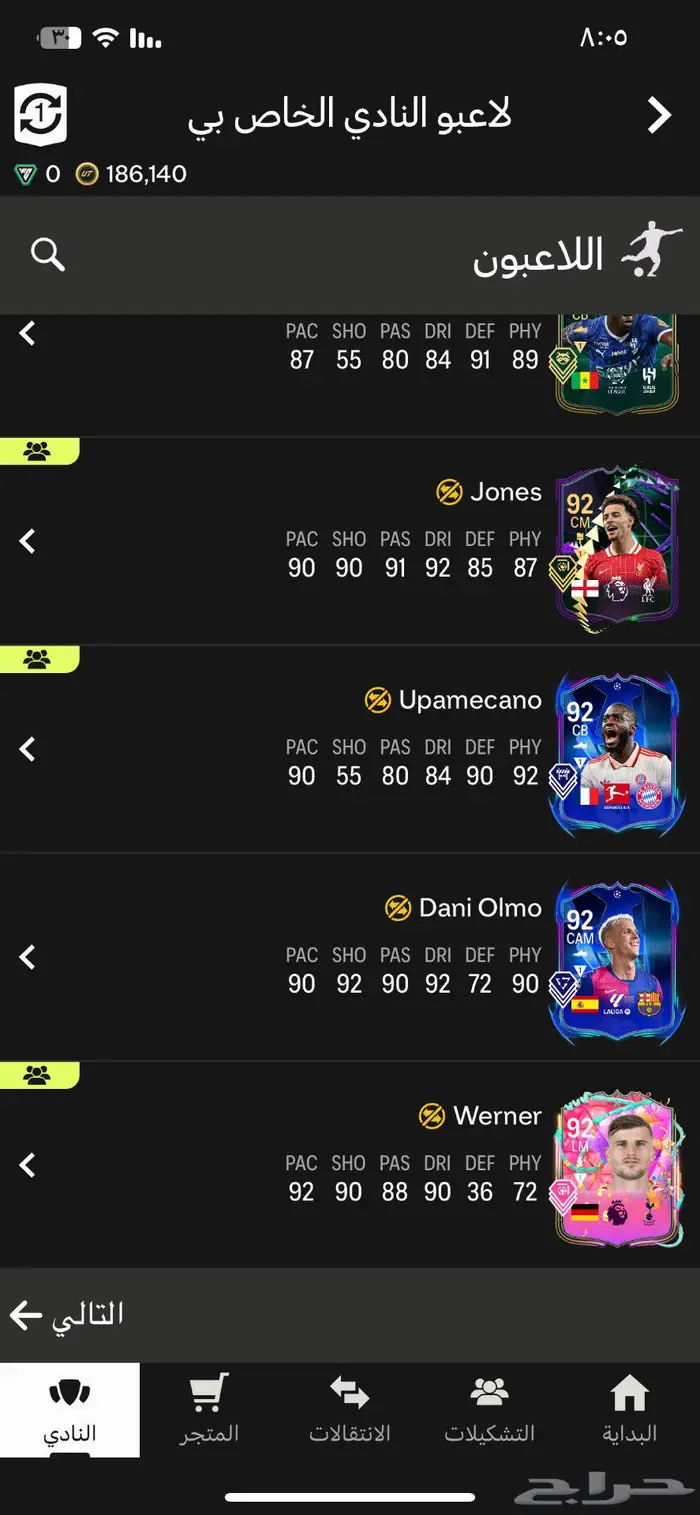Switch to the المتجر store tab

[x=209, y=1409]
